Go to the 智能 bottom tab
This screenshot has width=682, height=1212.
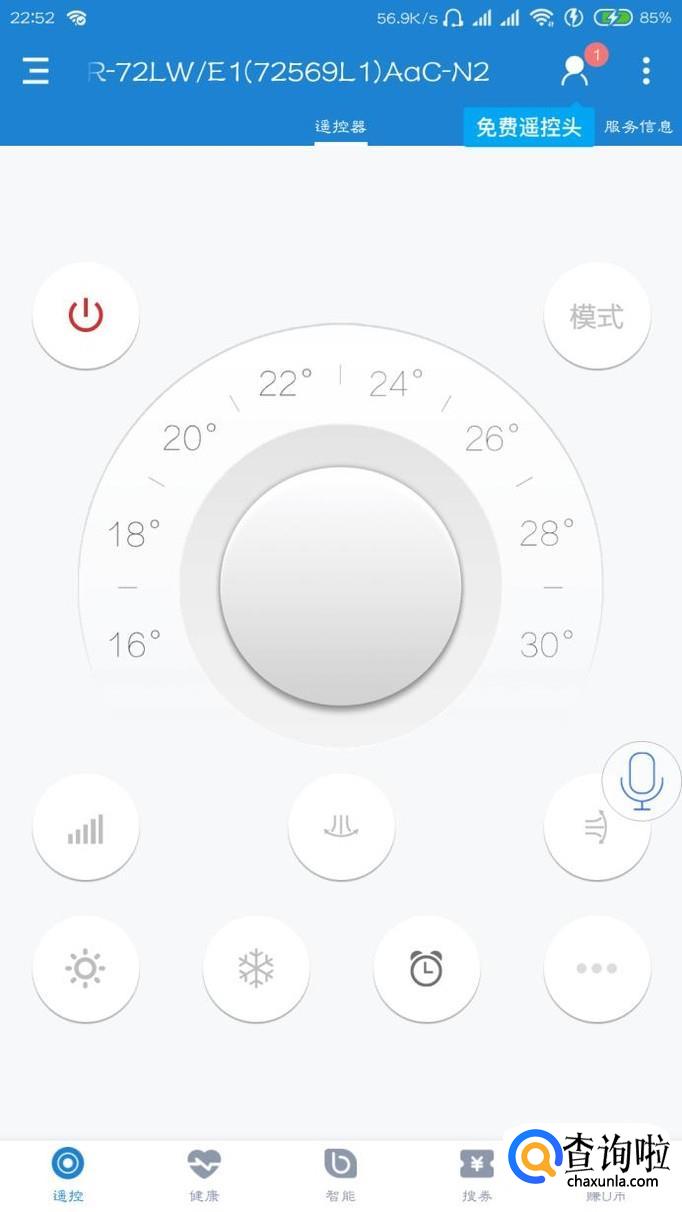[x=340, y=1175]
